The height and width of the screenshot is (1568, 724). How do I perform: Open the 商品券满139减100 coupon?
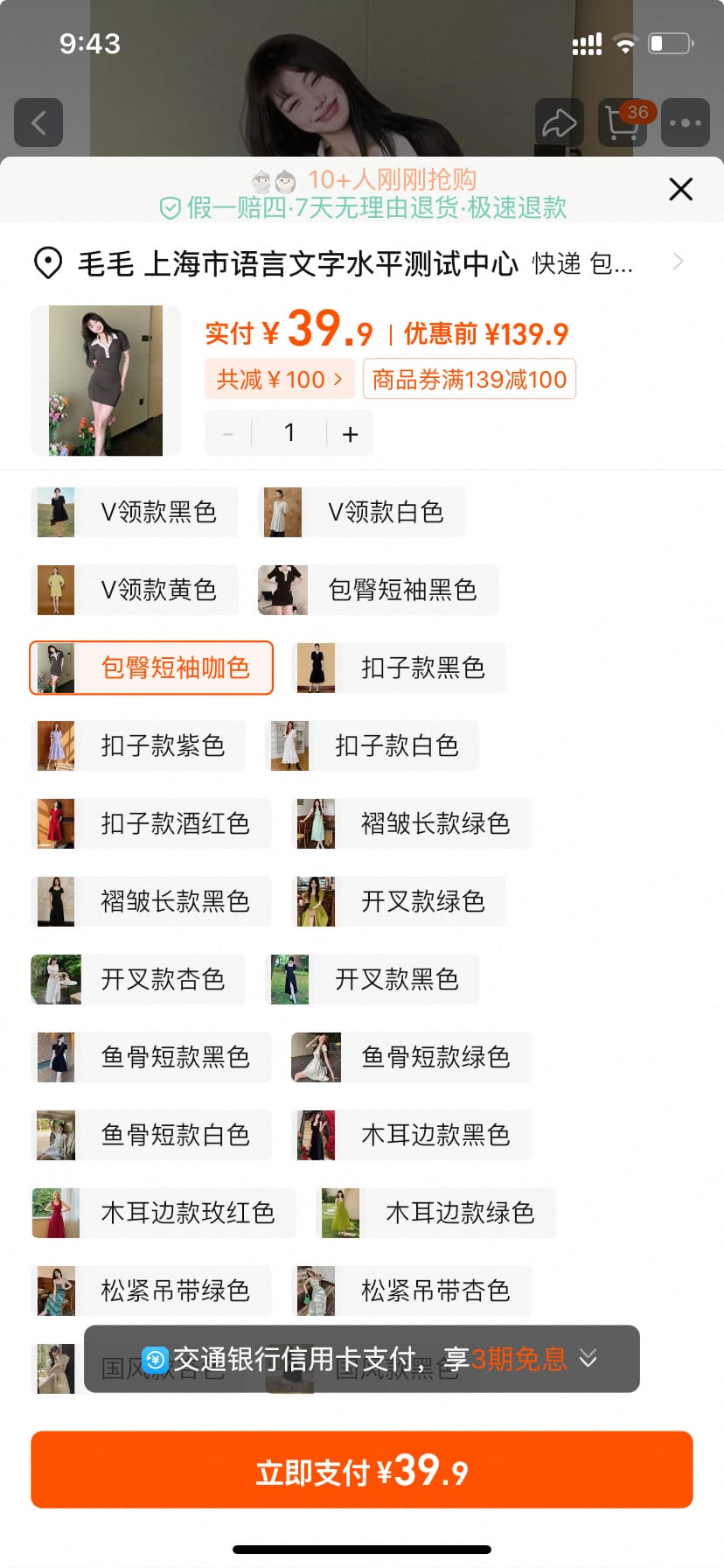tap(470, 380)
